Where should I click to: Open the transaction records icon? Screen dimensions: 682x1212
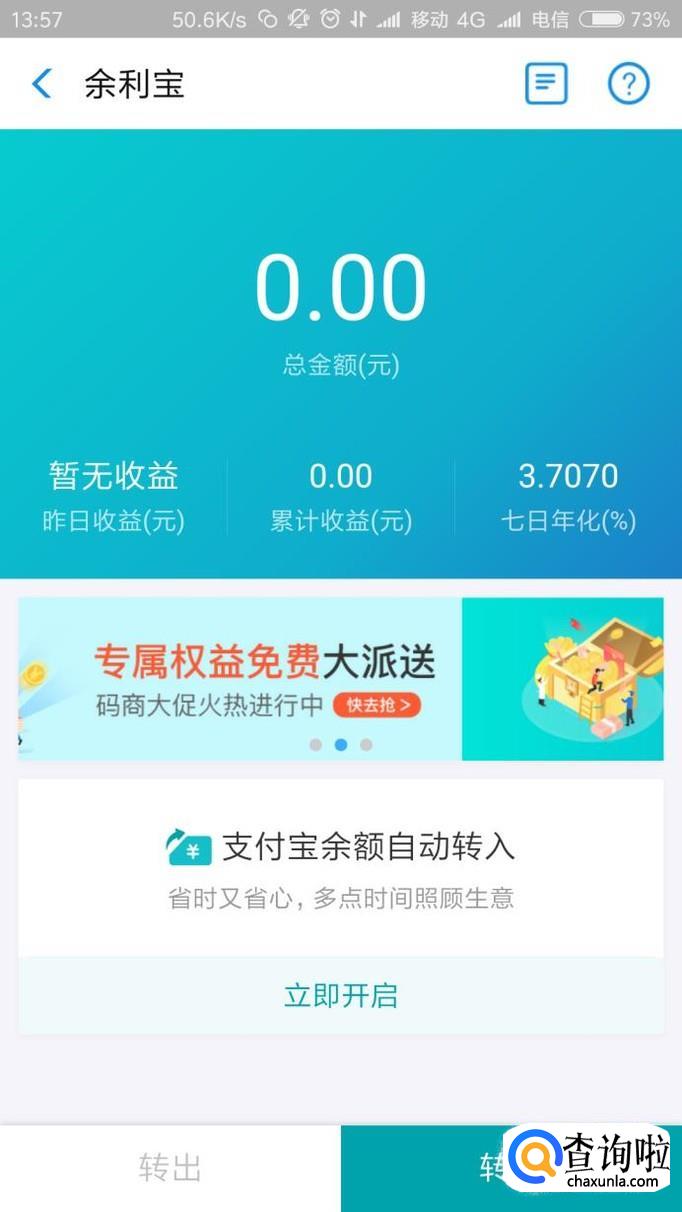point(546,84)
